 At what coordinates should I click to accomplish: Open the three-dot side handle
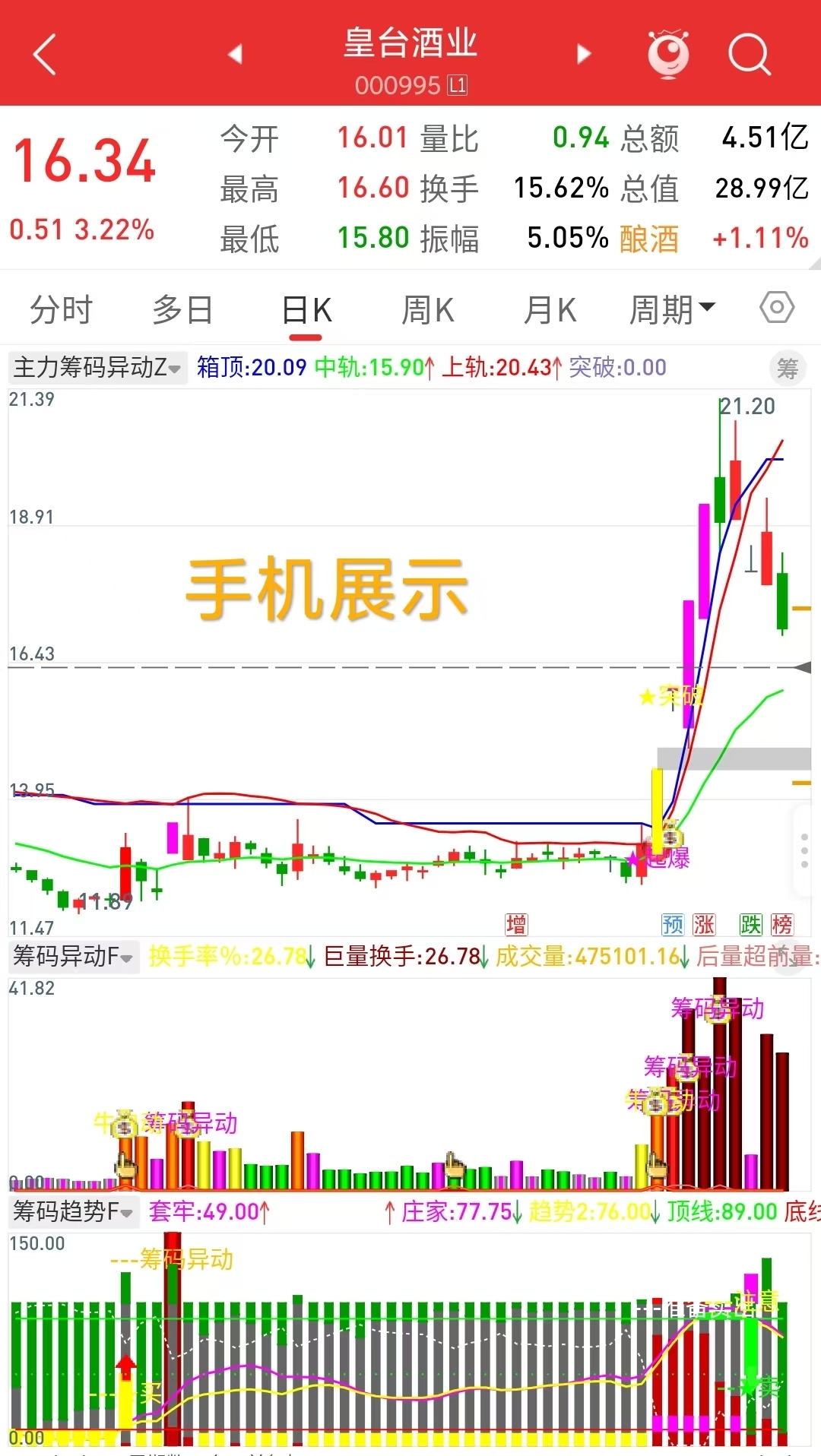pos(804,851)
